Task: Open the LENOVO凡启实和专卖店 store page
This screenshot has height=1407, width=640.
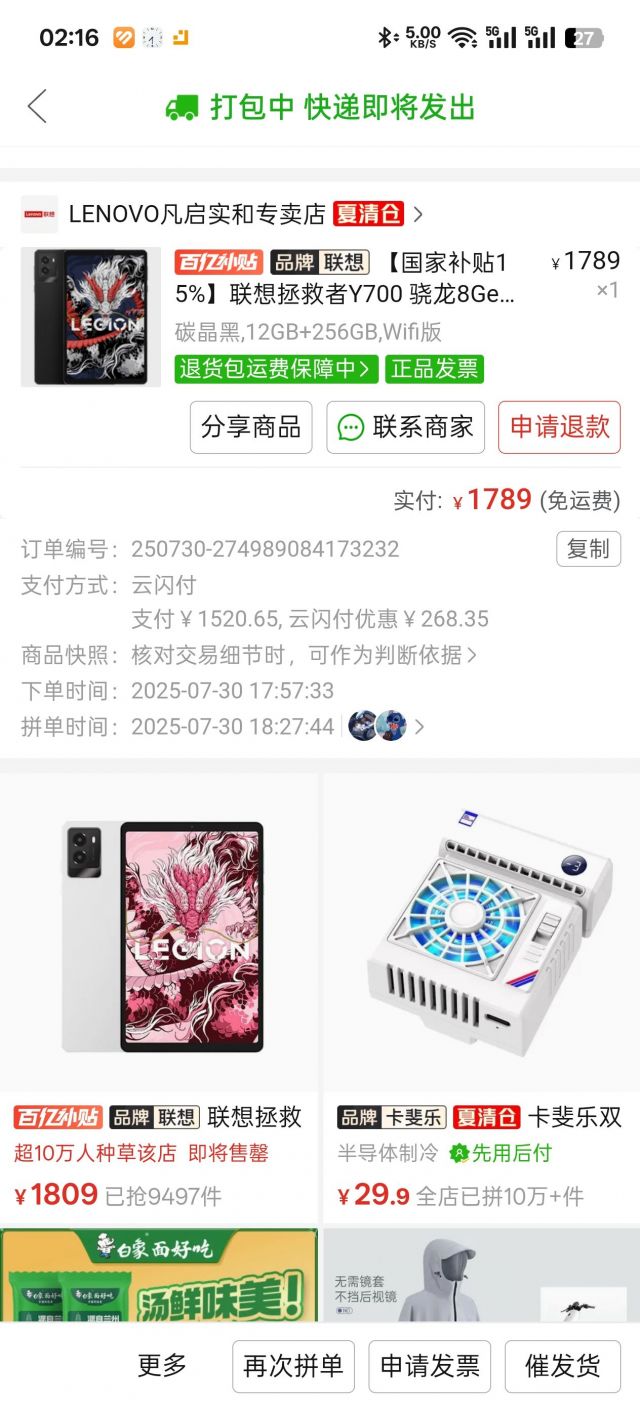Action: pyautogui.click(x=197, y=214)
